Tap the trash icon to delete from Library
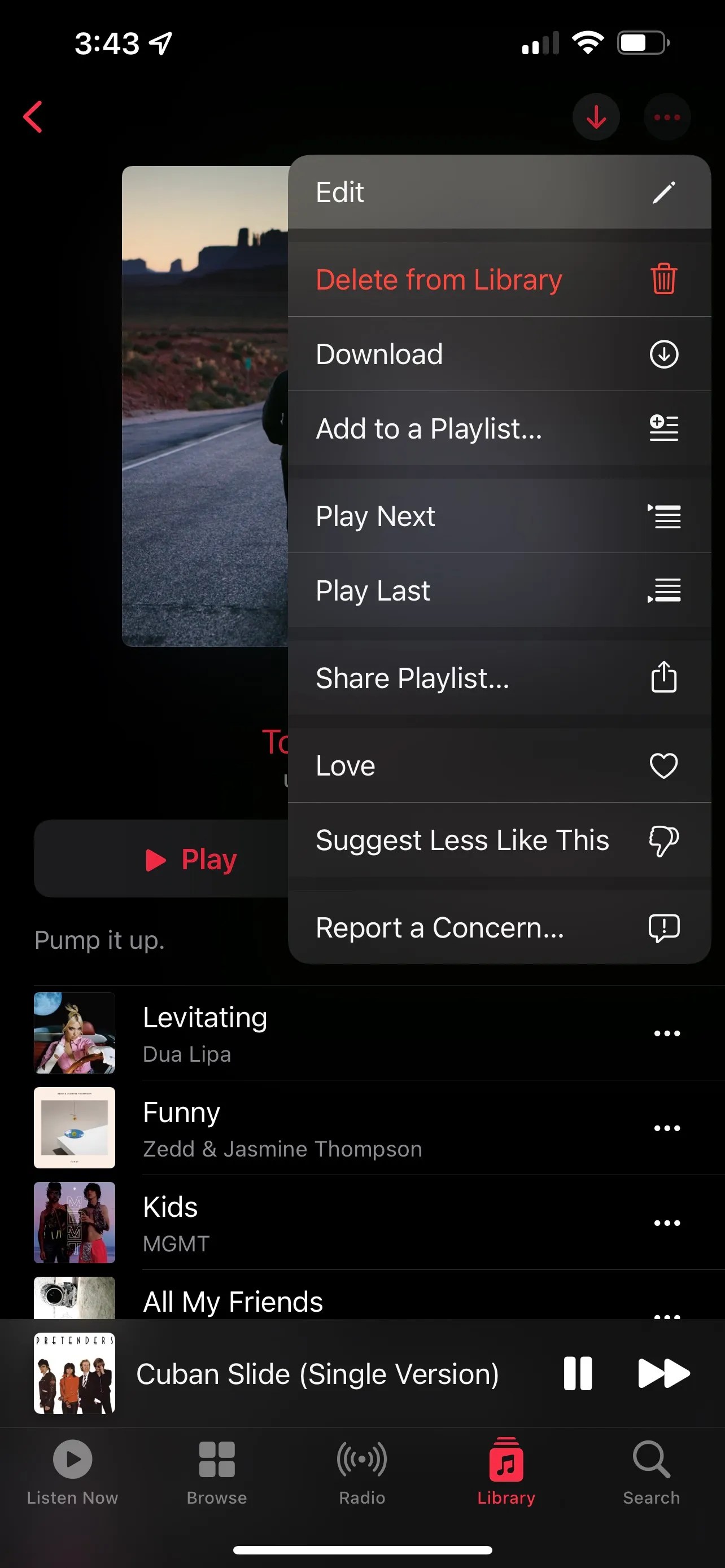The image size is (725, 1568). [663, 279]
